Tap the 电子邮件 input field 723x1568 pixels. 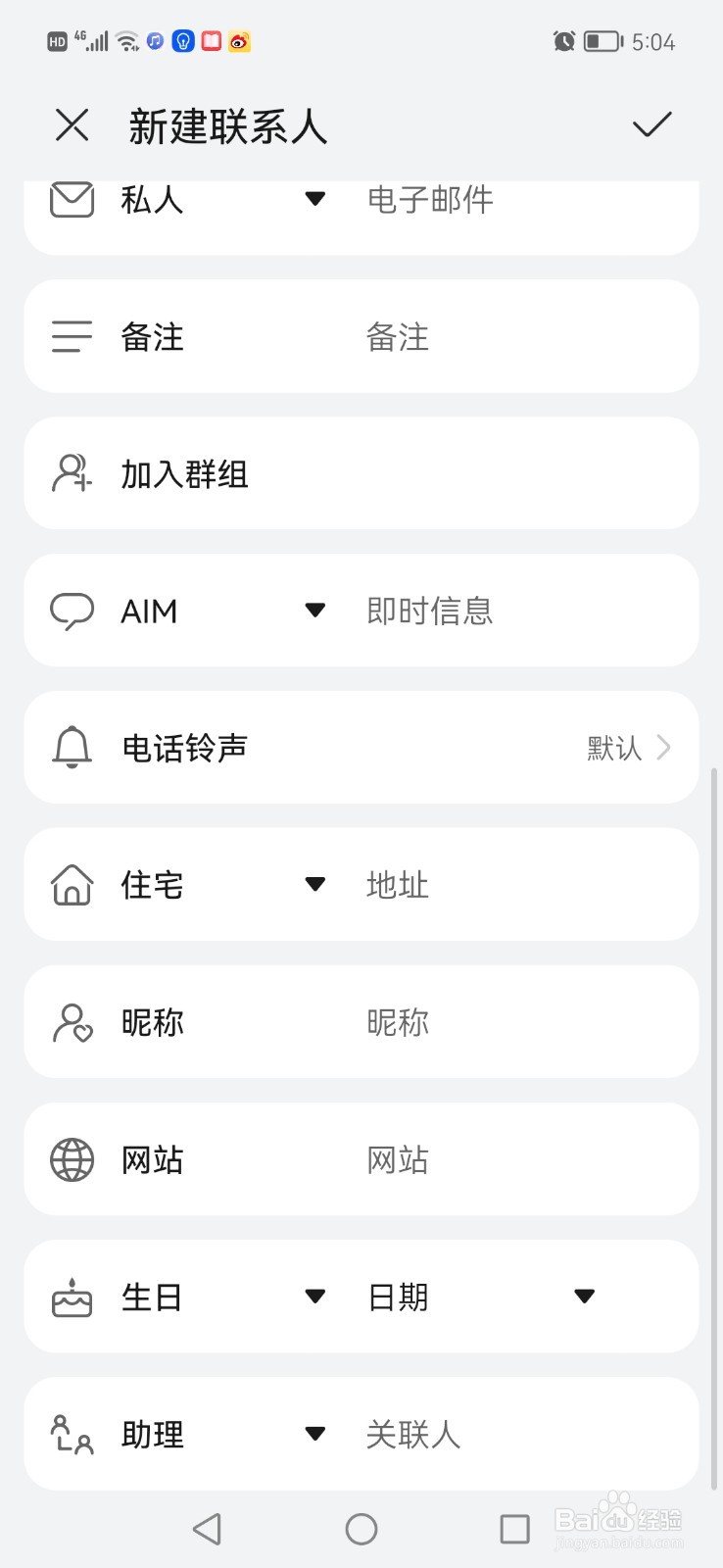pyautogui.click(x=524, y=199)
